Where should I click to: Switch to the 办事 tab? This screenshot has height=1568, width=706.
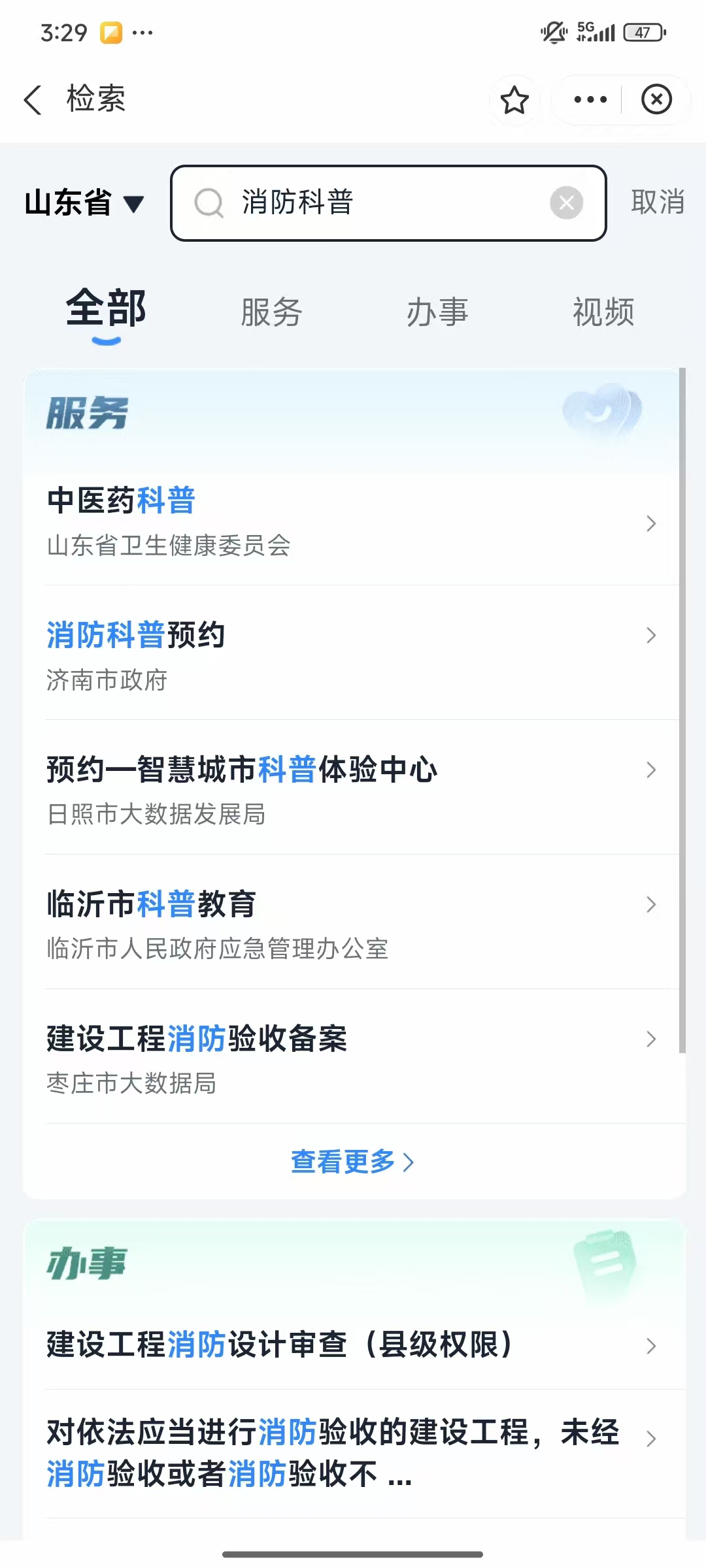coord(437,312)
